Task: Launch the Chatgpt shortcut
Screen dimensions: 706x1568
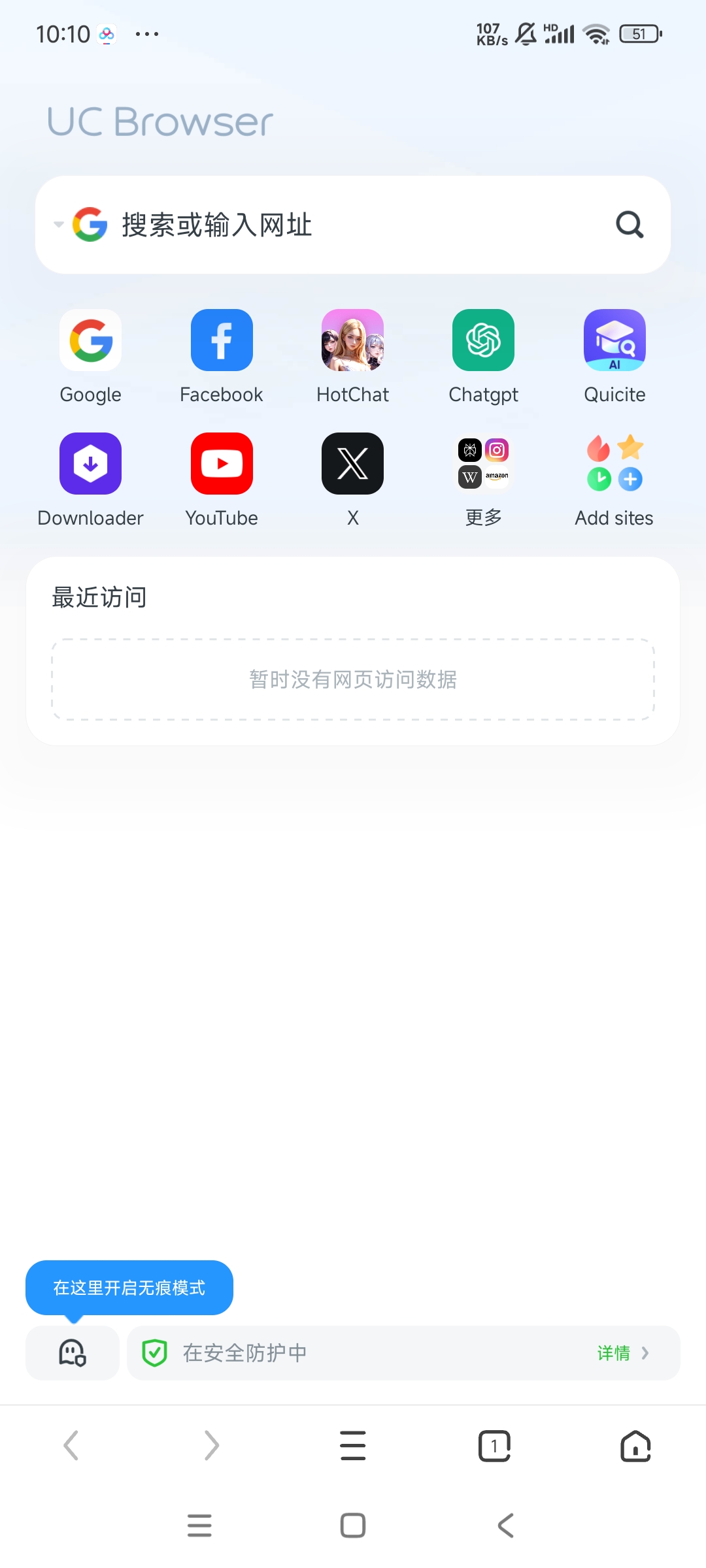Action: 483,340
